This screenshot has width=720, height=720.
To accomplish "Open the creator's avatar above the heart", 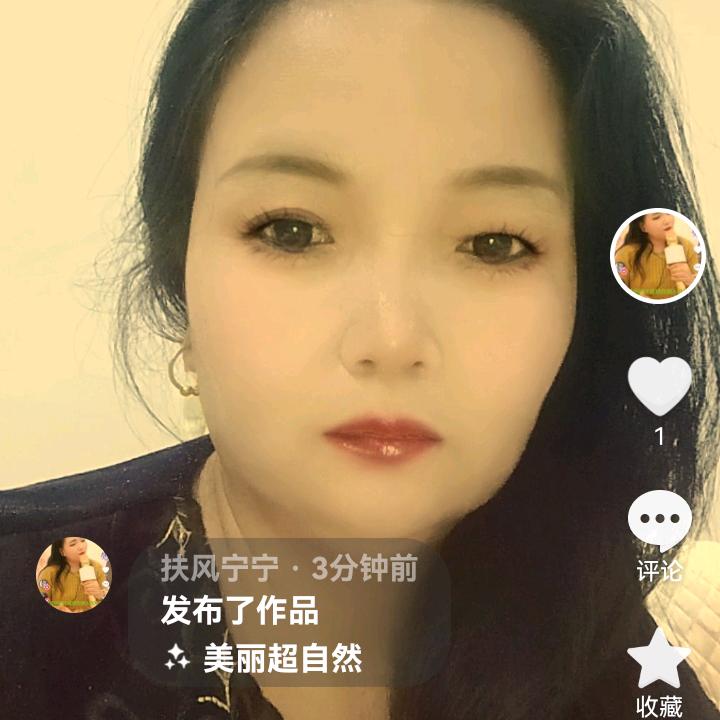I will (657, 255).
